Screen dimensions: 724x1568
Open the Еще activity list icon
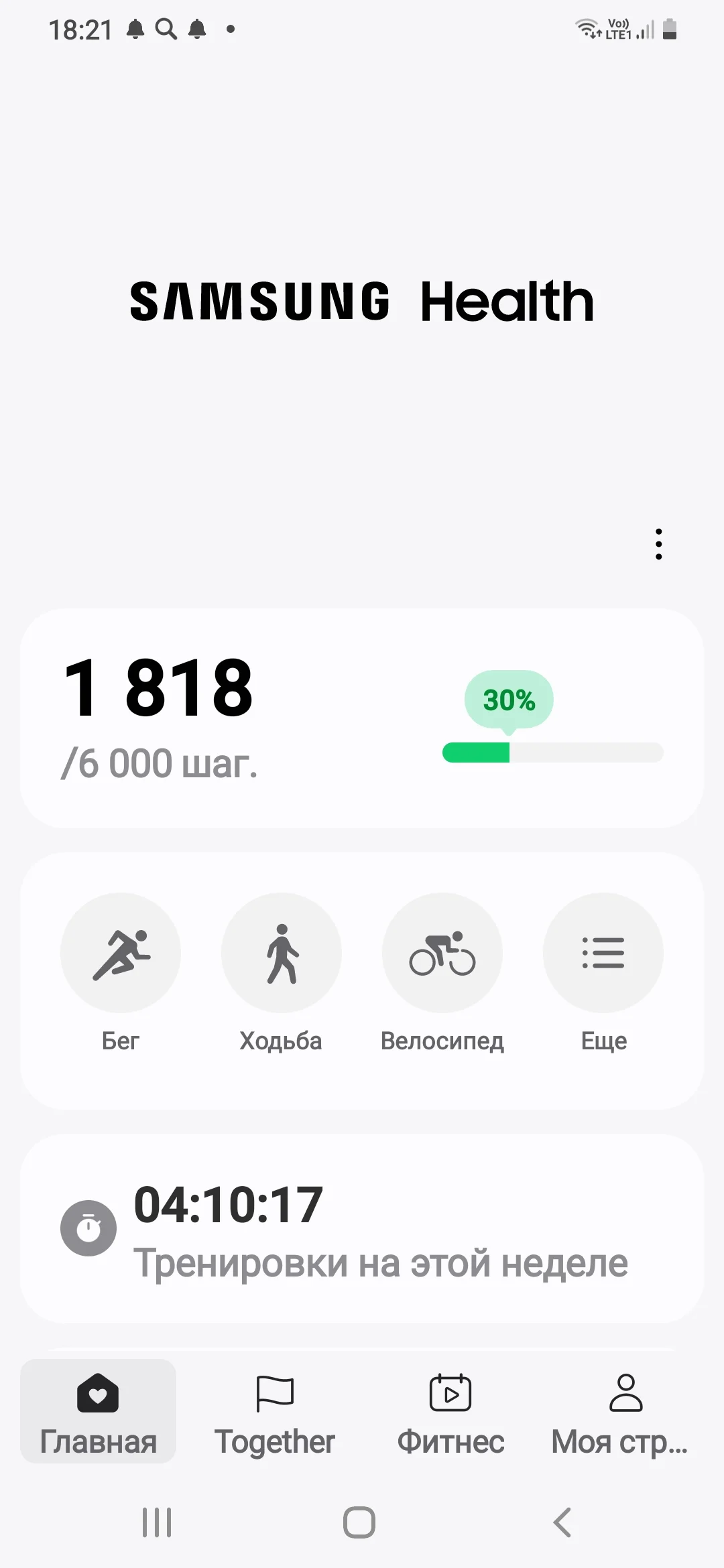click(x=603, y=953)
